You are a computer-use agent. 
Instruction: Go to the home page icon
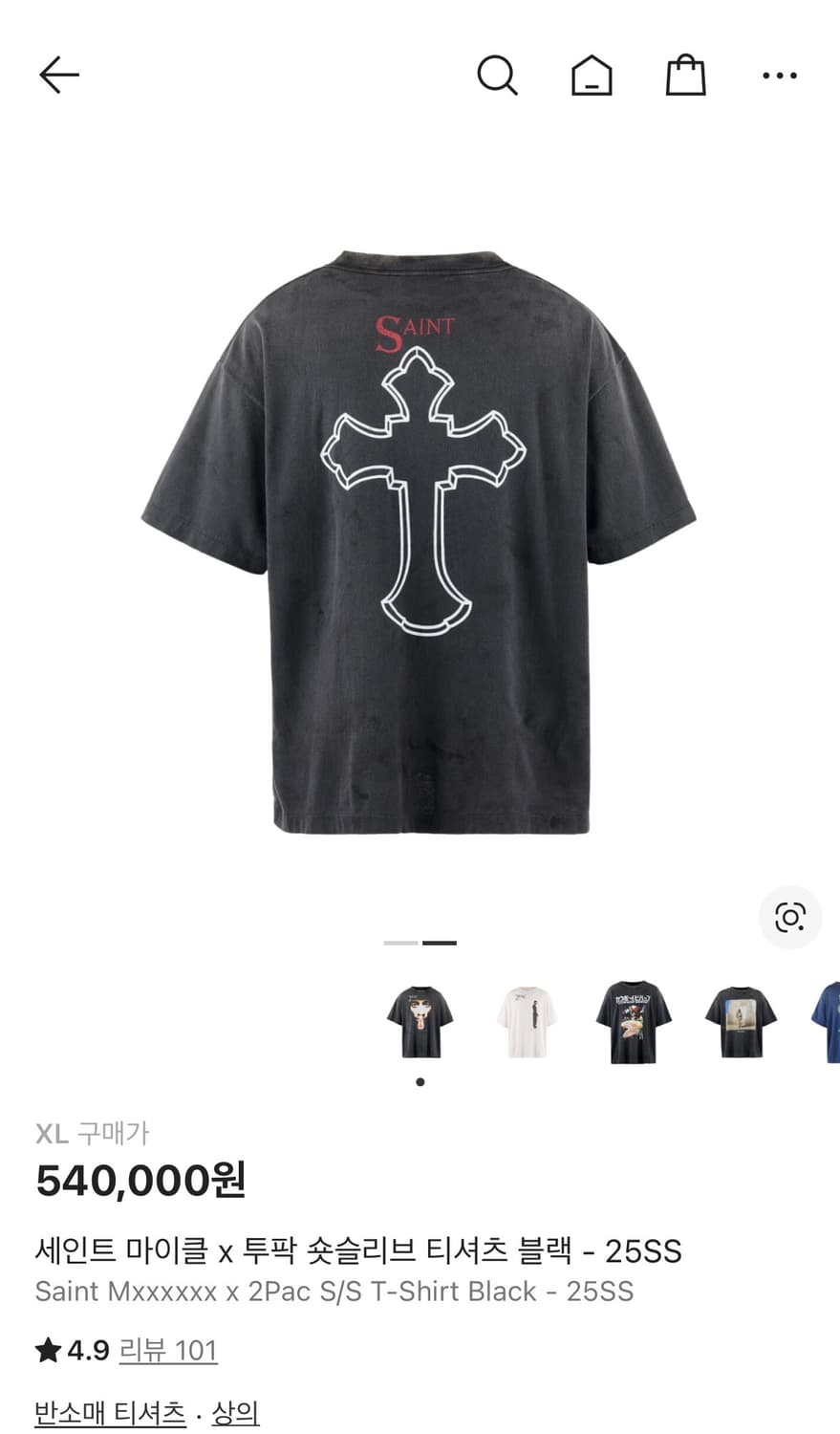click(592, 75)
